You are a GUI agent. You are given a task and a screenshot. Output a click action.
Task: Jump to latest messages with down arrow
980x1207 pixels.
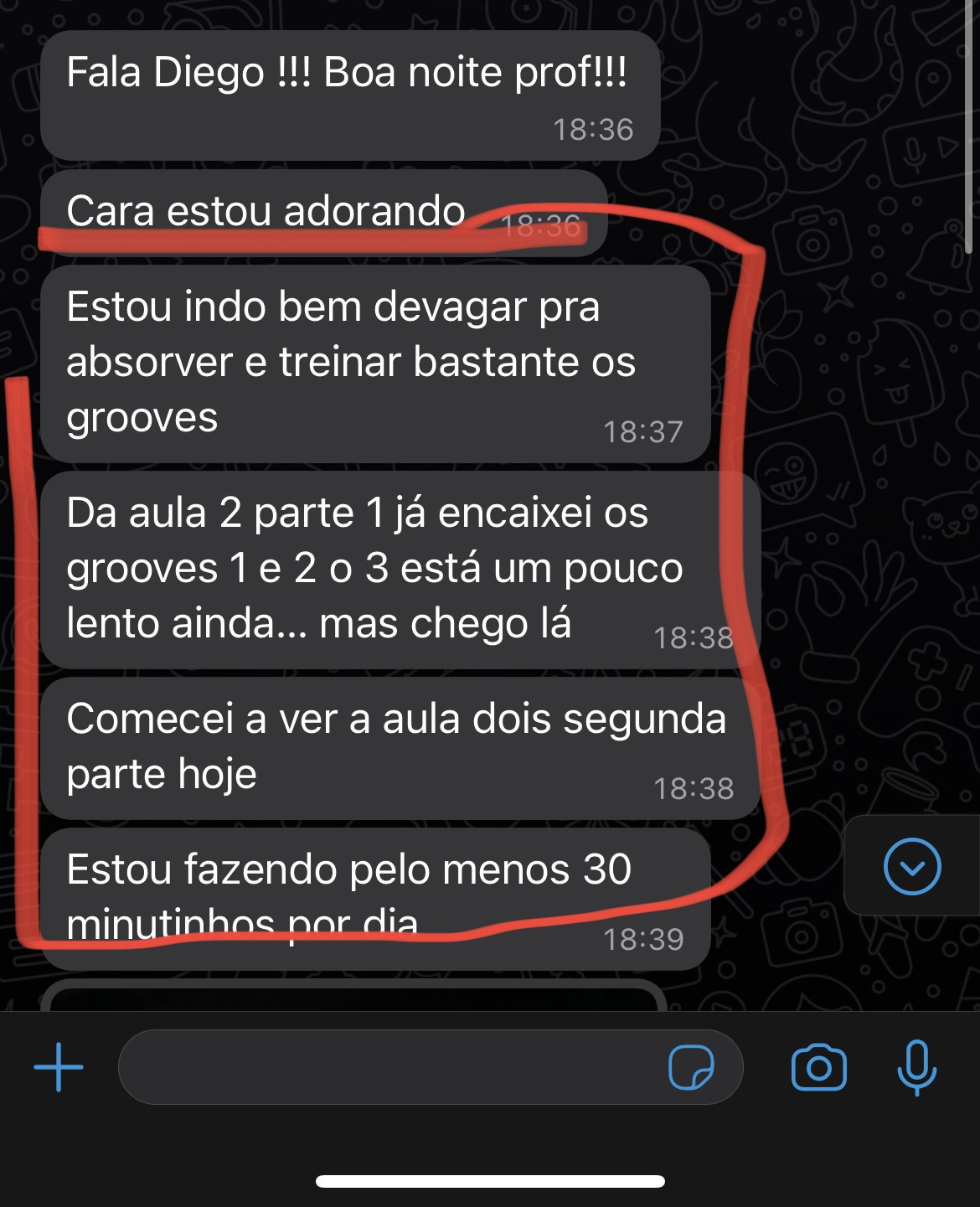coord(912,866)
